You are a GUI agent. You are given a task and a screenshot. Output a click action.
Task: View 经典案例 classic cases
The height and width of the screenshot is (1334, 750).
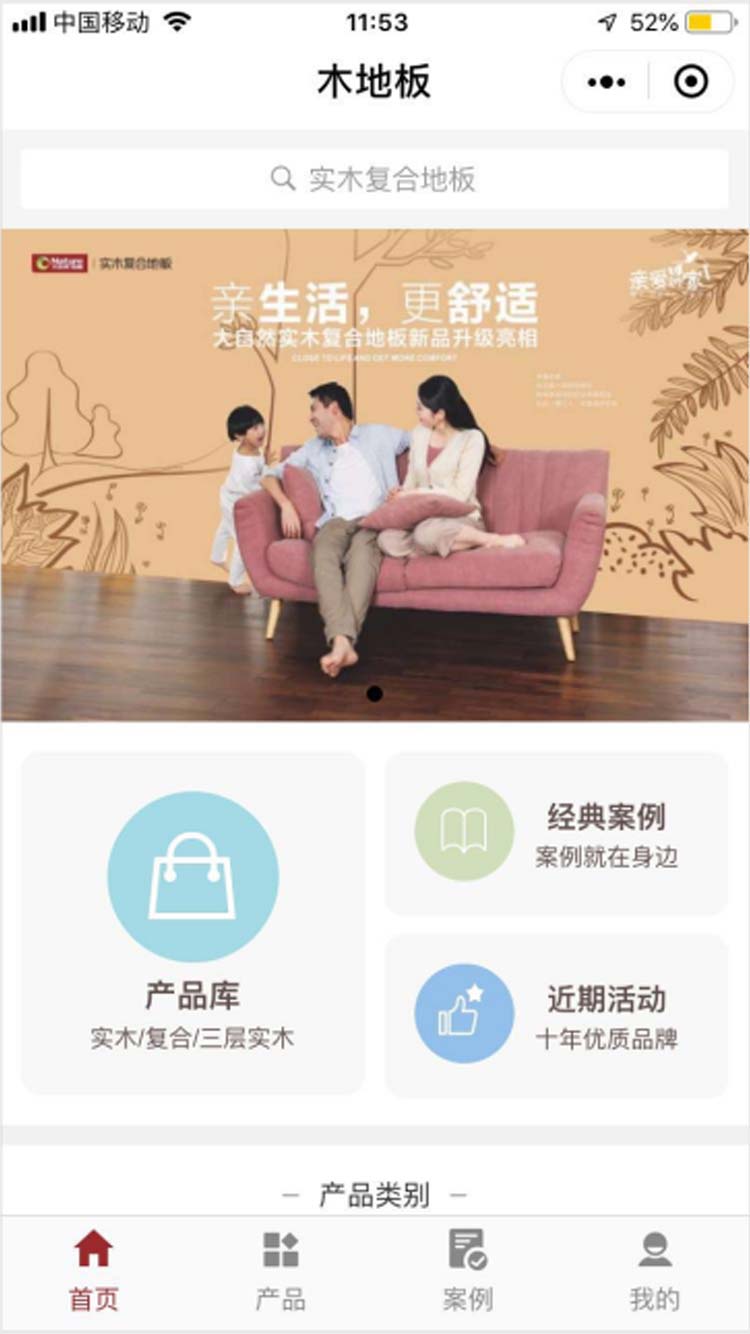(x=557, y=834)
